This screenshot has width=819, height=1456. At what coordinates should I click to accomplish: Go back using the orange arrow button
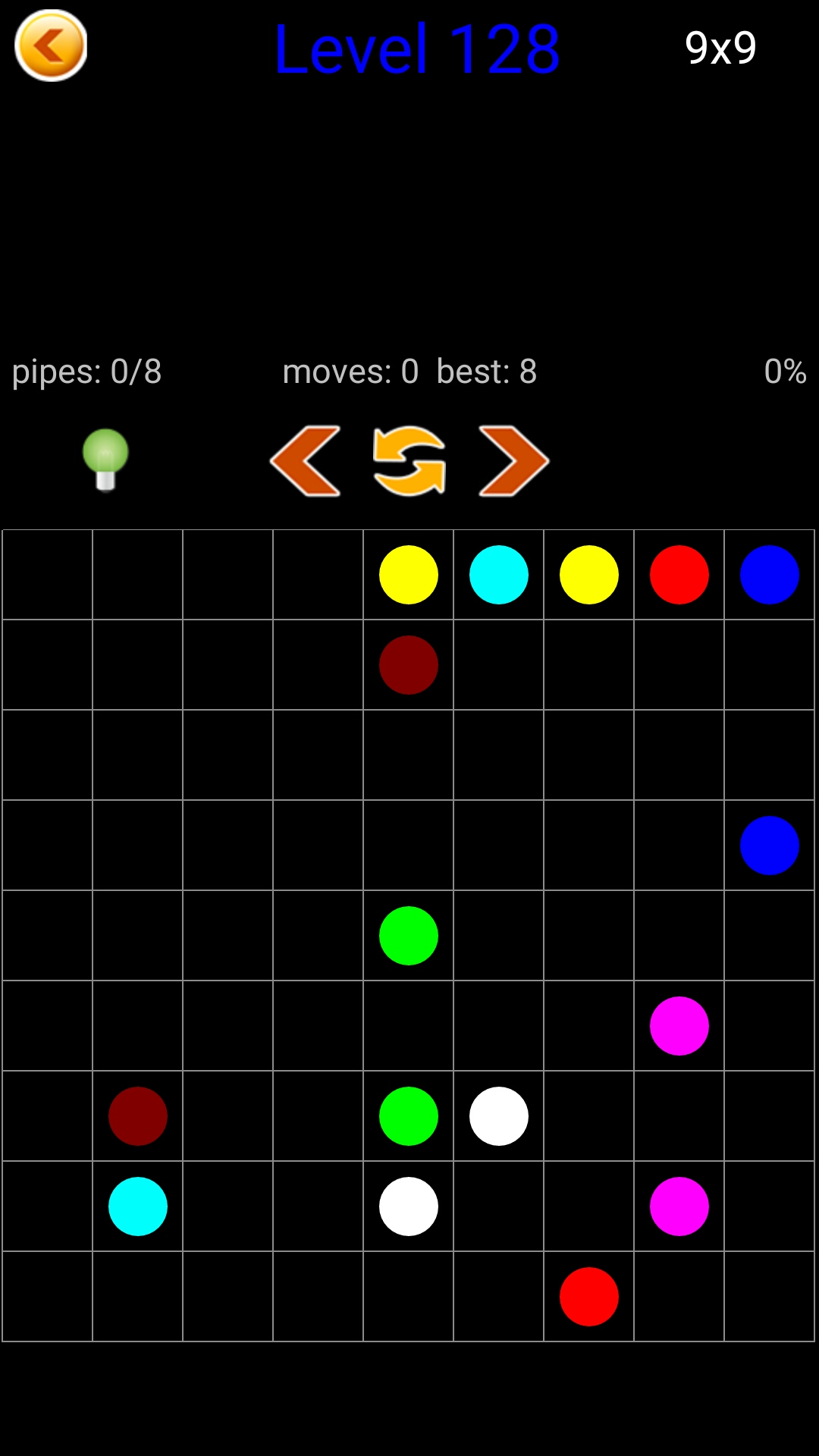(51, 46)
